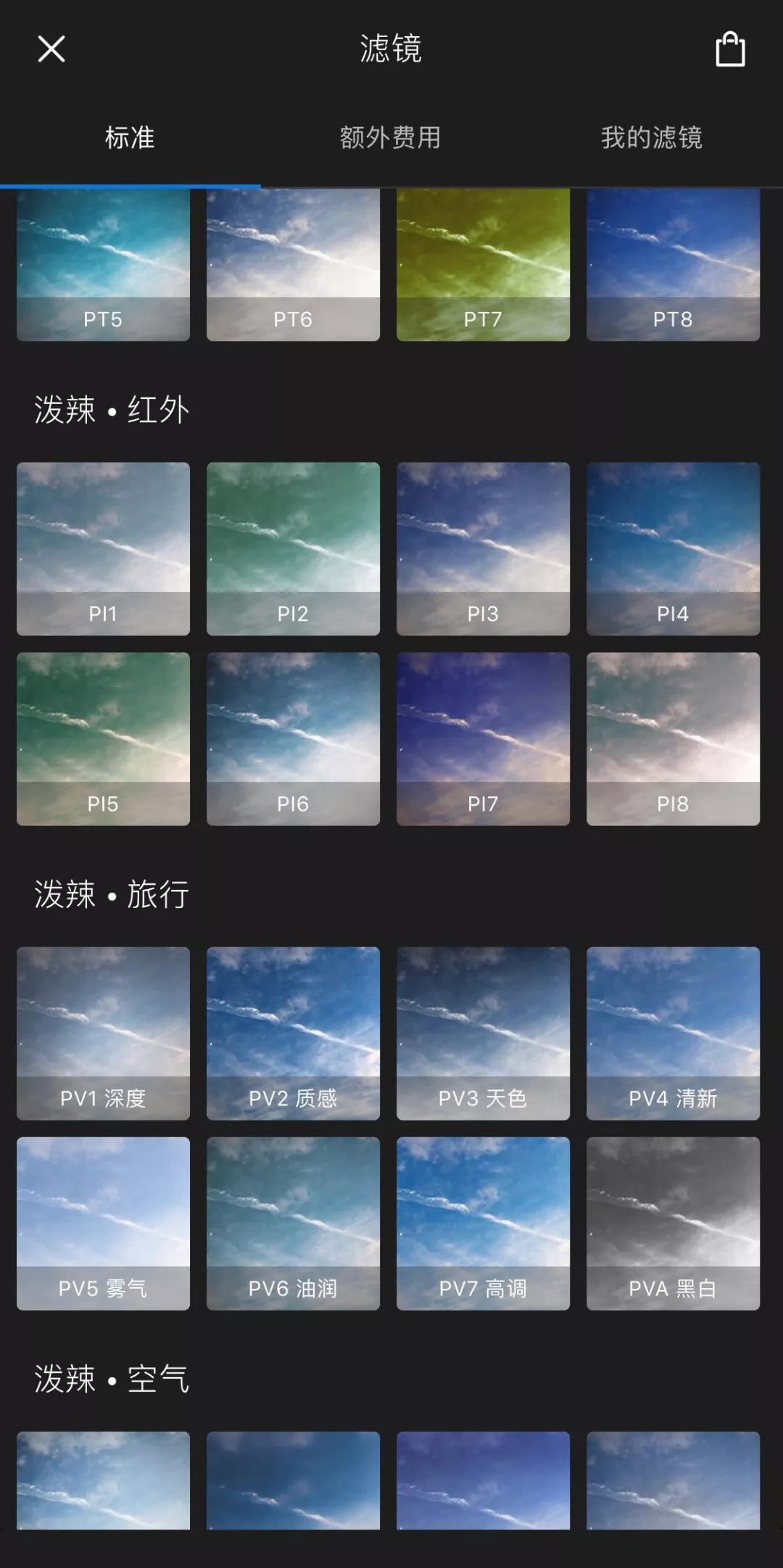The width and height of the screenshot is (783, 1568).
Task: Open the filter store via shopping bag icon
Action: (729, 49)
